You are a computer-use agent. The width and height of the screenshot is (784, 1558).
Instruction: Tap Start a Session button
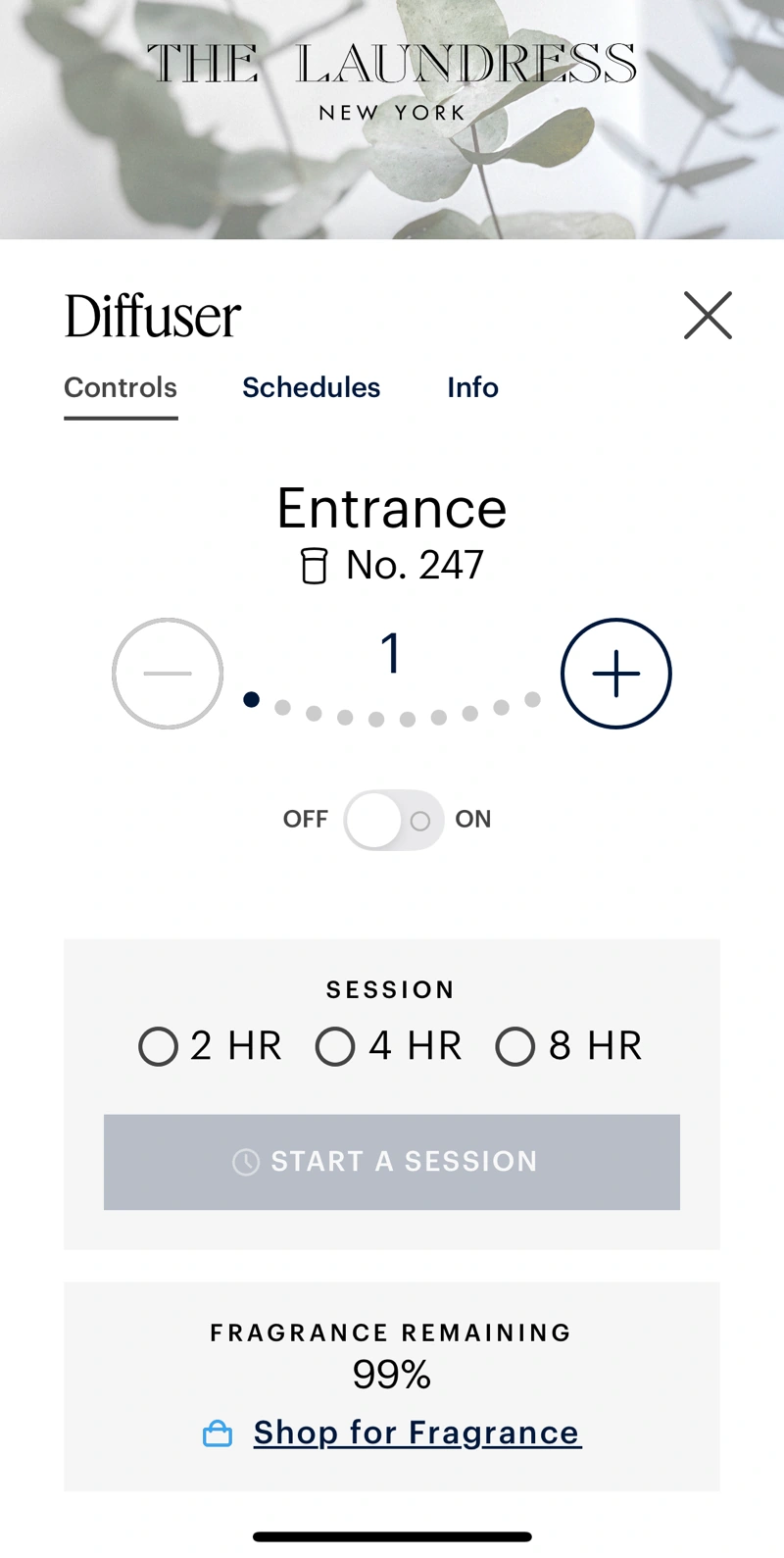pyautogui.click(x=392, y=1162)
